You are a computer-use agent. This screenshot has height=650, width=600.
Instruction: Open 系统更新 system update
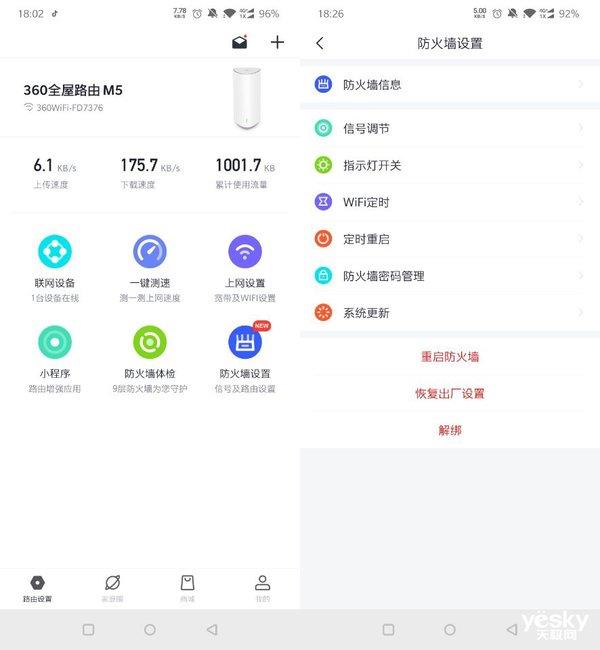coord(449,313)
